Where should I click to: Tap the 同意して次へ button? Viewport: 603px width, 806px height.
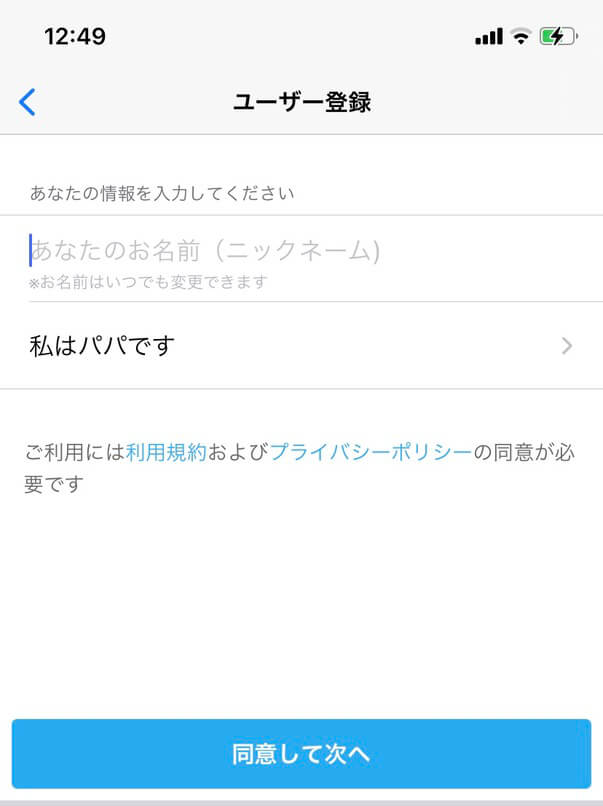pos(301,753)
